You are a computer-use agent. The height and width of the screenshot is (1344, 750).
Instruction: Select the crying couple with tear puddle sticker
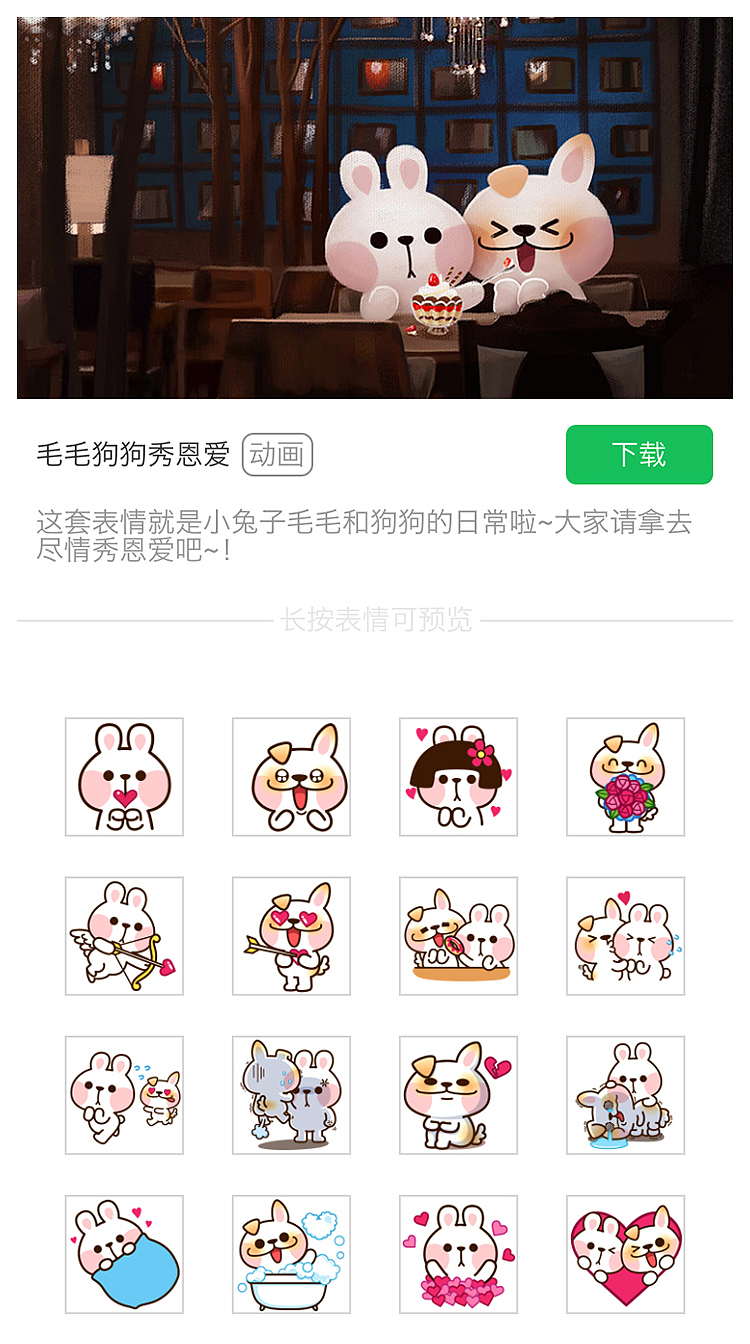pos(624,1094)
